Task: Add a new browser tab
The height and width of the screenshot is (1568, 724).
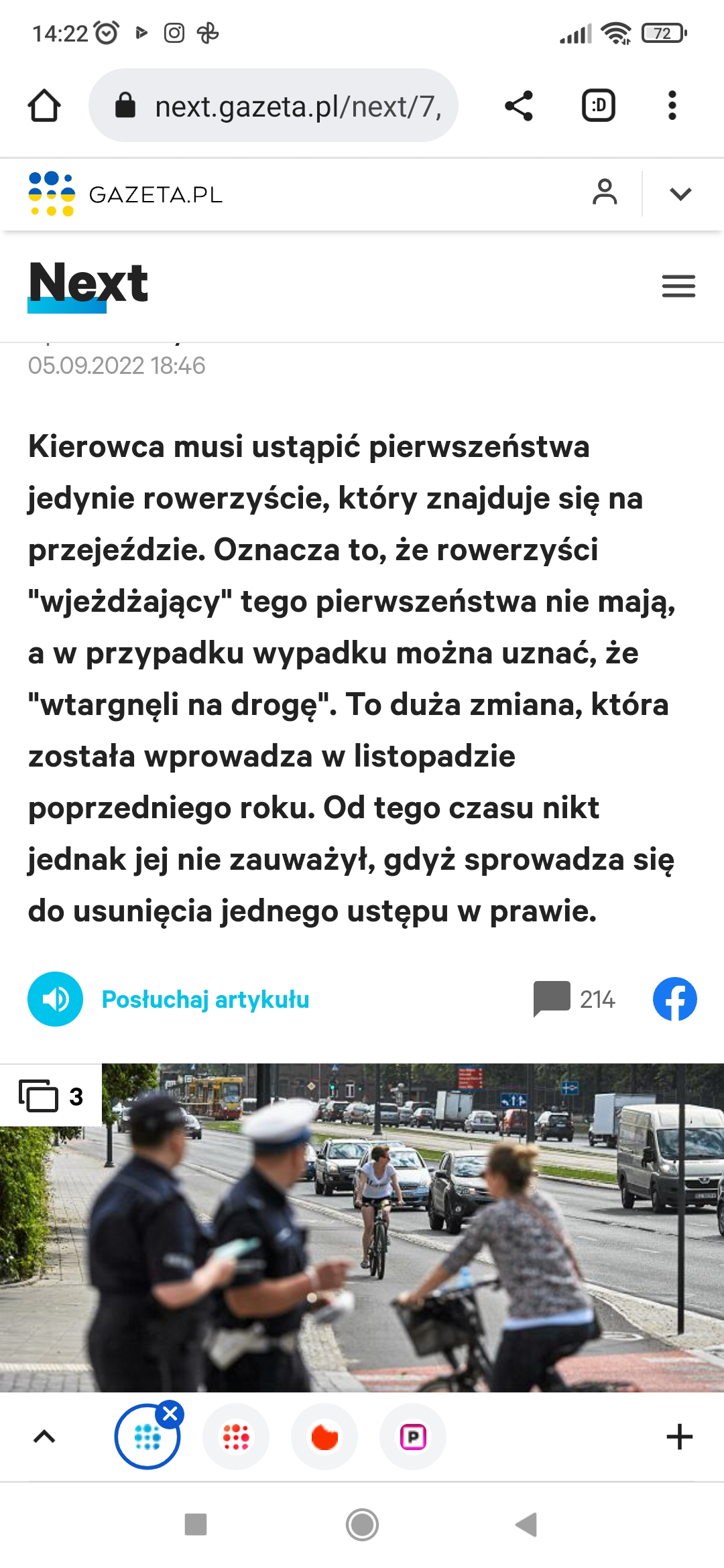Action: pyautogui.click(x=679, y=1437)
